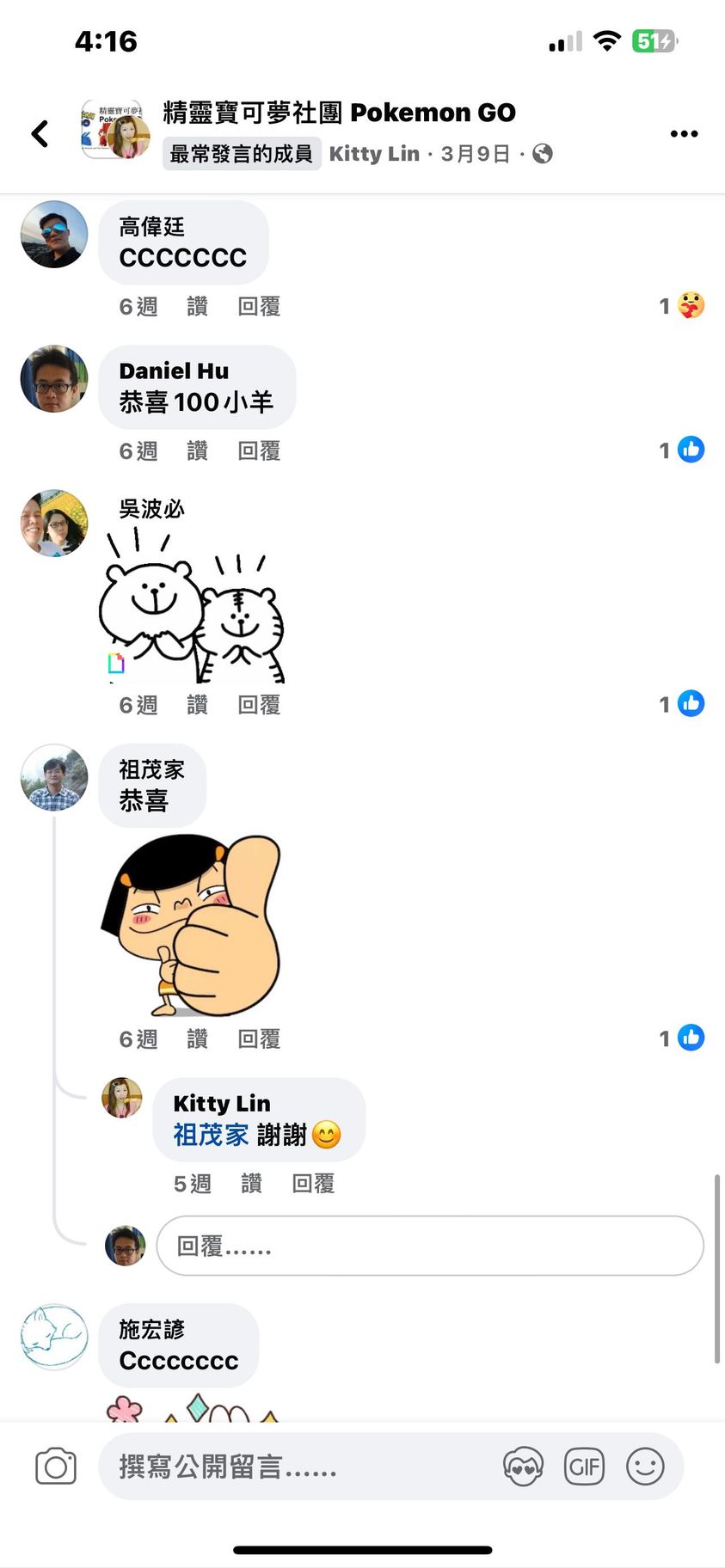Viewport: 725px width, 1568px height.
Task: Open the emoji smiley picker
Action: 645,1467
